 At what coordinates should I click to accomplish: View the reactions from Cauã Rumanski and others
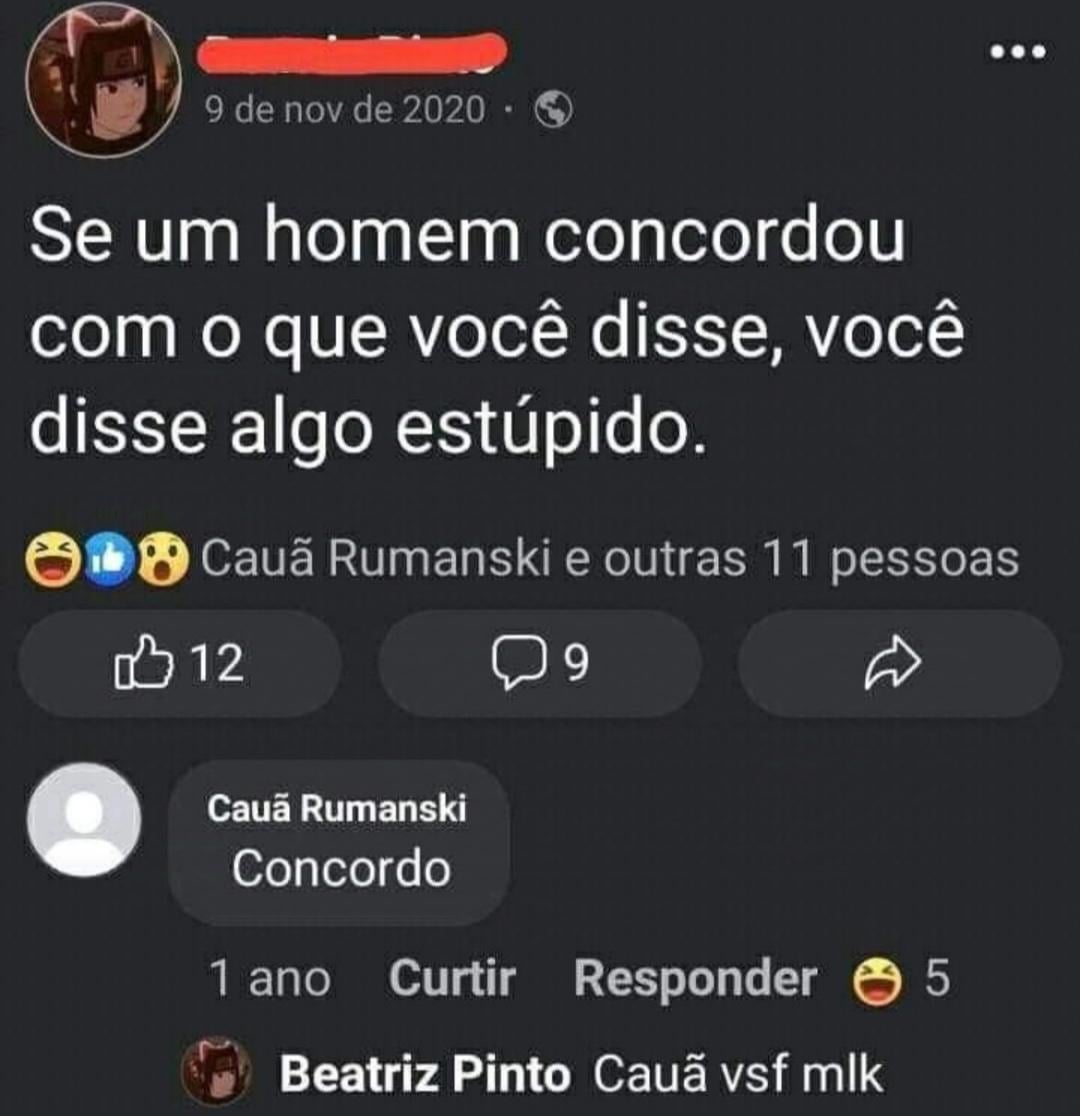pos(608,560)
